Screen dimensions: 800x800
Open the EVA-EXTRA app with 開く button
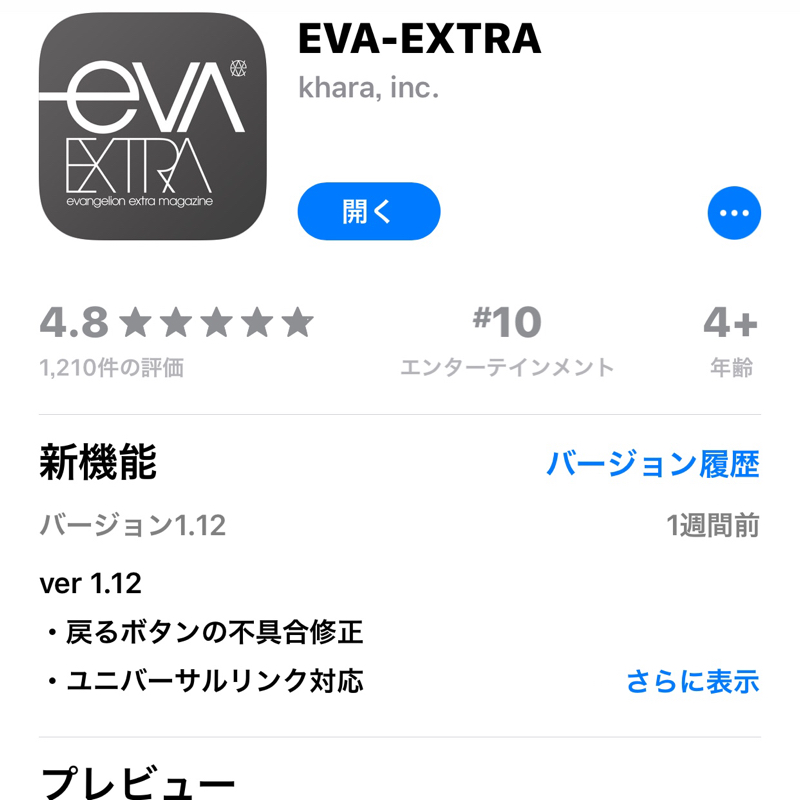[x=369, y=212]
